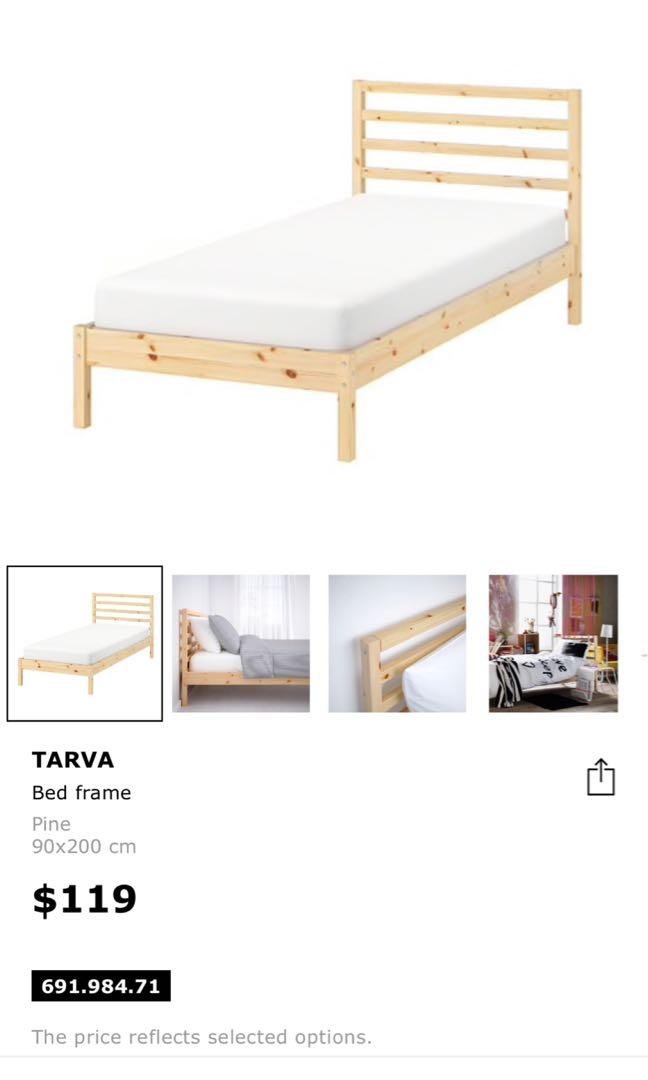Viewport: 648px width, 1080px height.
Task: View the colorful bedroom scene thumbnail
Action: point(553,643)
